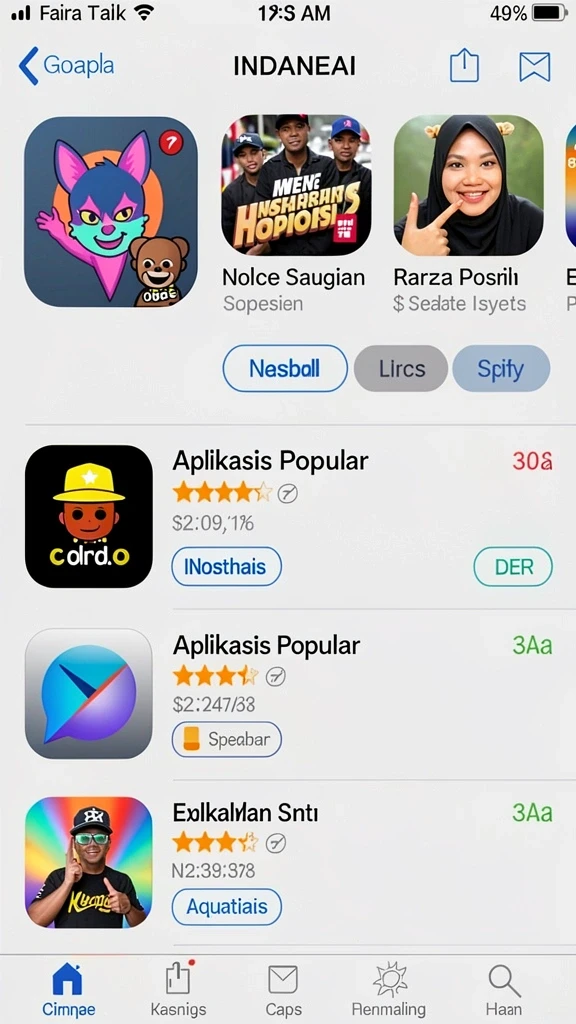Switch to the Caps tab
The width and height of the screenshot is (576, 1024).
click(x=283, y=989)
